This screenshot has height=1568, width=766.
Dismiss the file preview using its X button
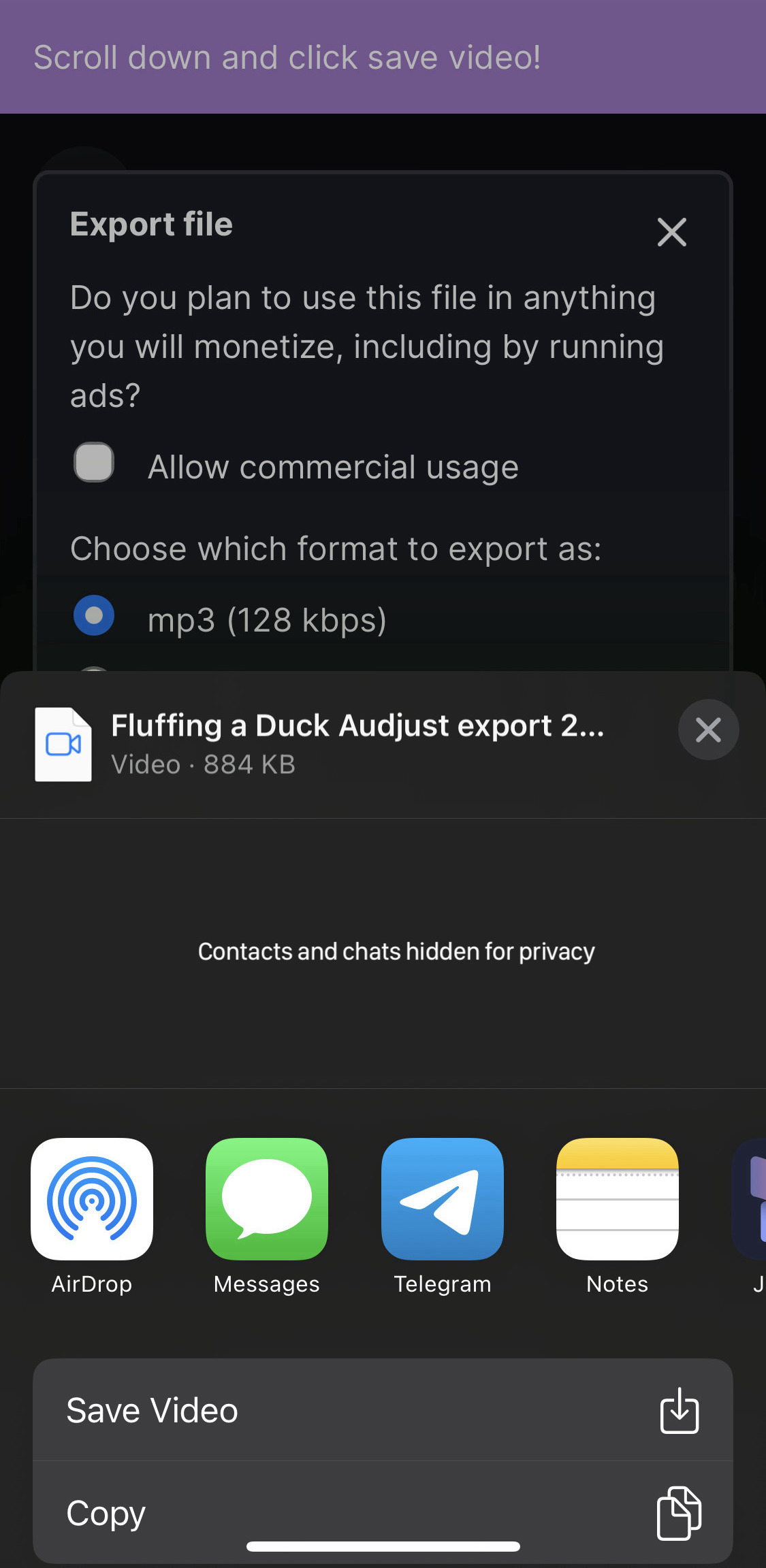(708, 730)
